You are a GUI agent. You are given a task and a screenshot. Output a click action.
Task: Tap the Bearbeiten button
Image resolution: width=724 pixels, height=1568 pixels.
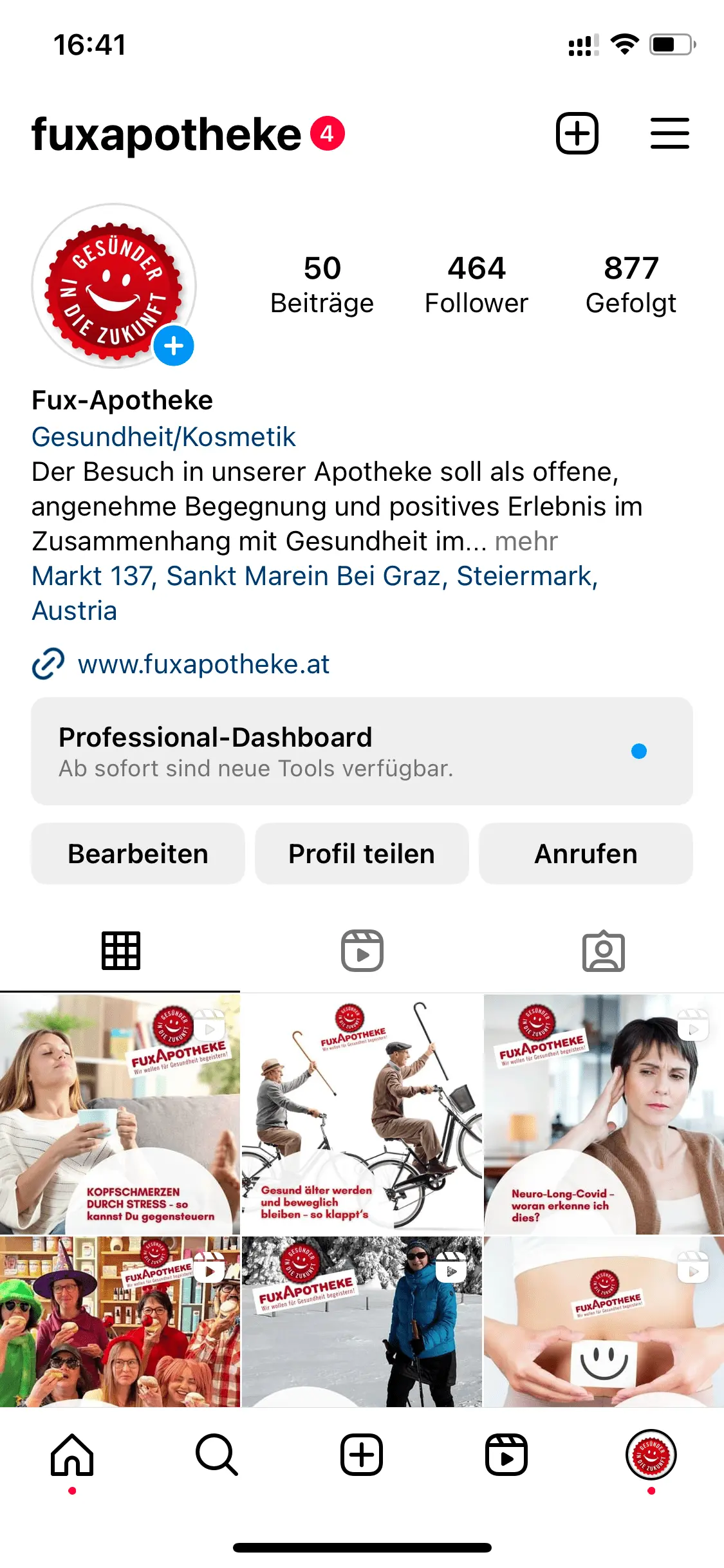pos(138,854)
